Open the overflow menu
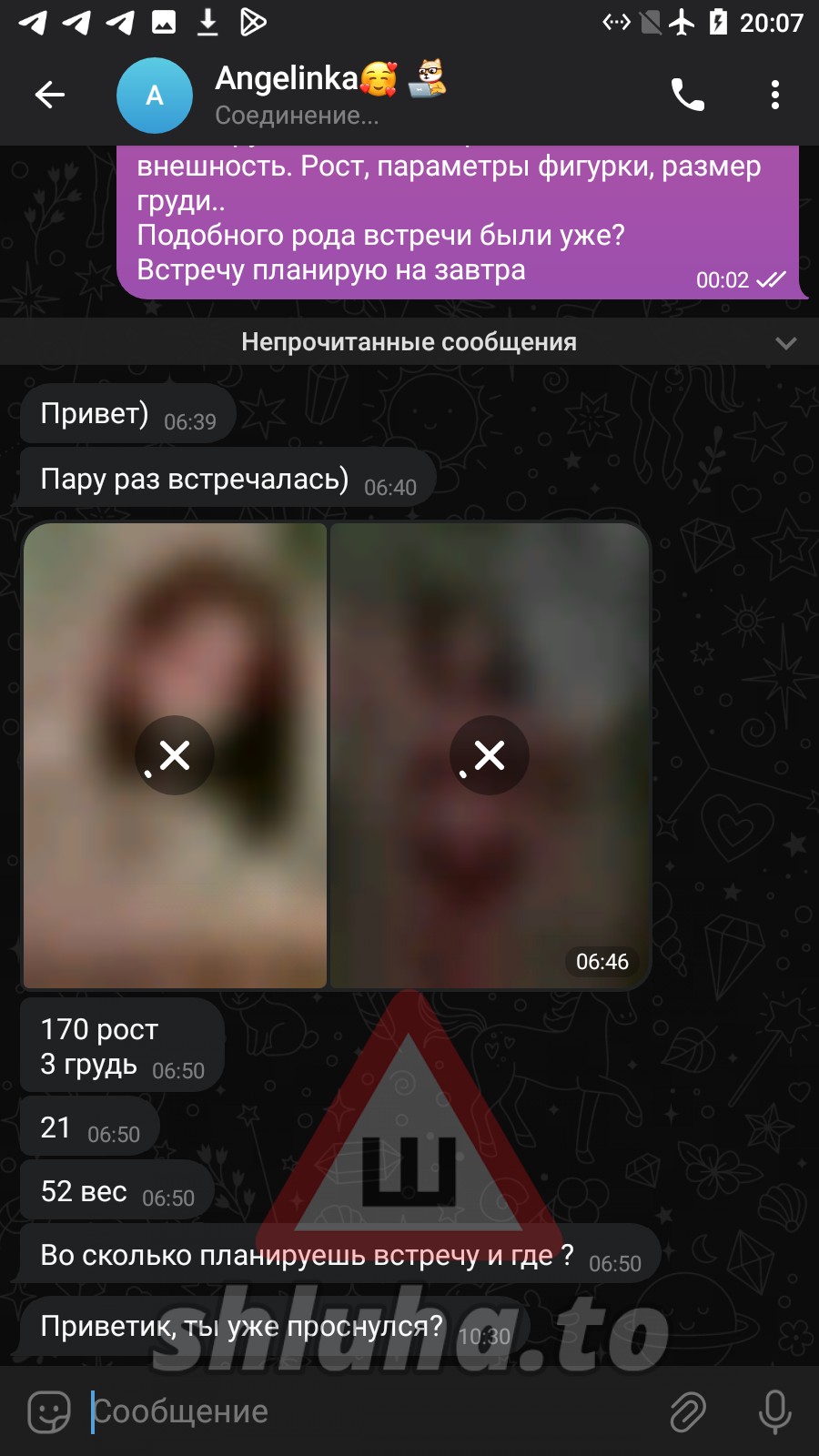This screenshot has height=1456, width=819. 774,95
